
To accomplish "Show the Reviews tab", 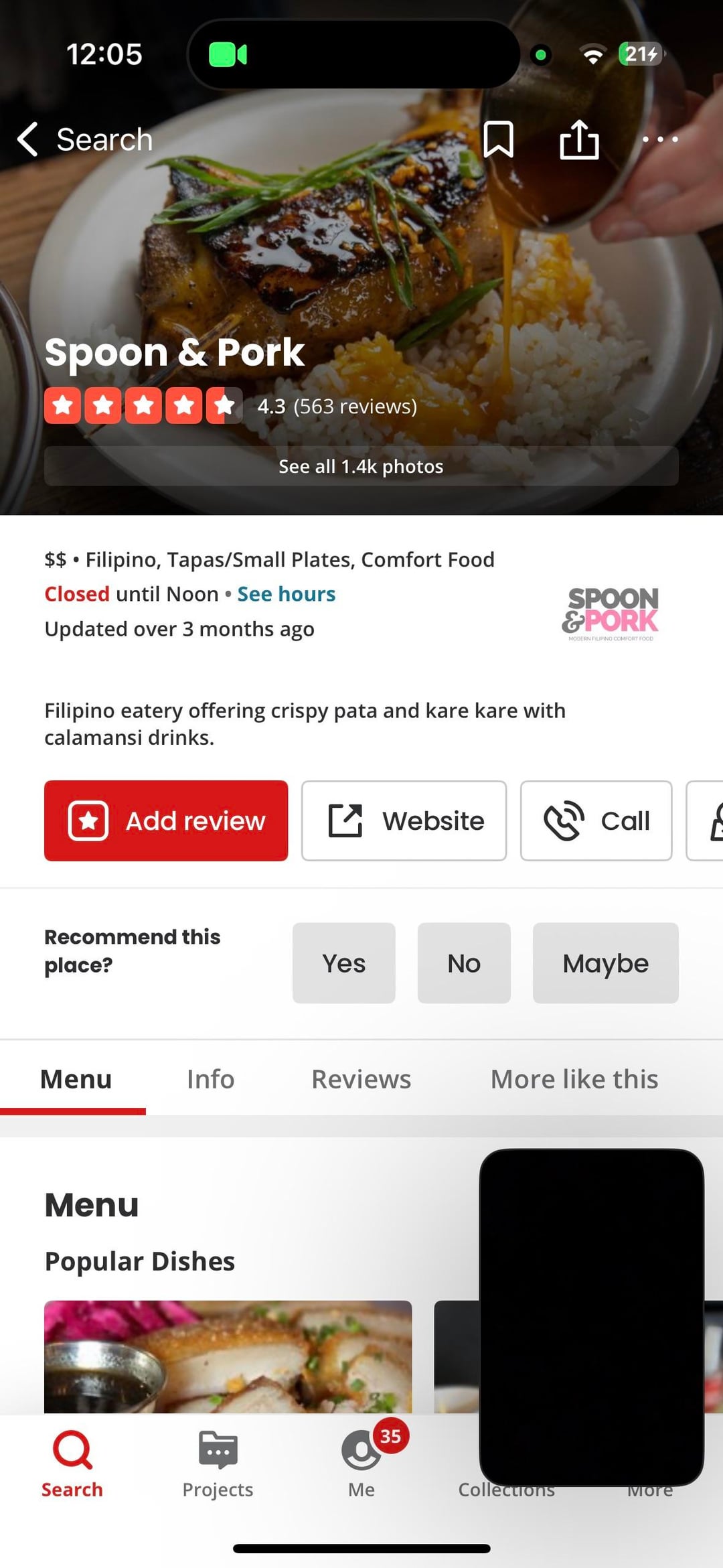I will click(361, 1079).
